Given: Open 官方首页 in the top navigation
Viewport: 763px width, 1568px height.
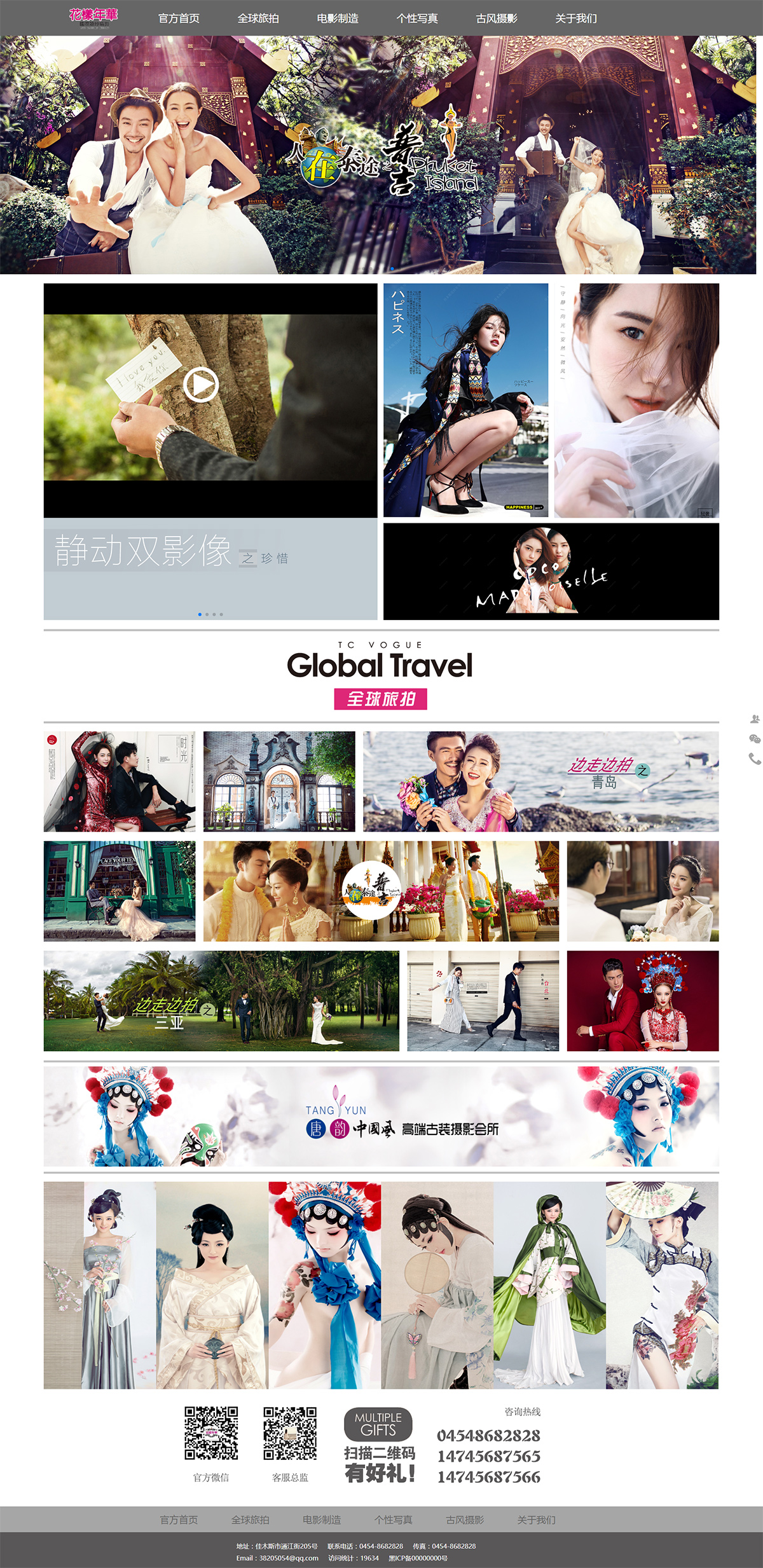Looking at the screenshot, I should 179,18.
